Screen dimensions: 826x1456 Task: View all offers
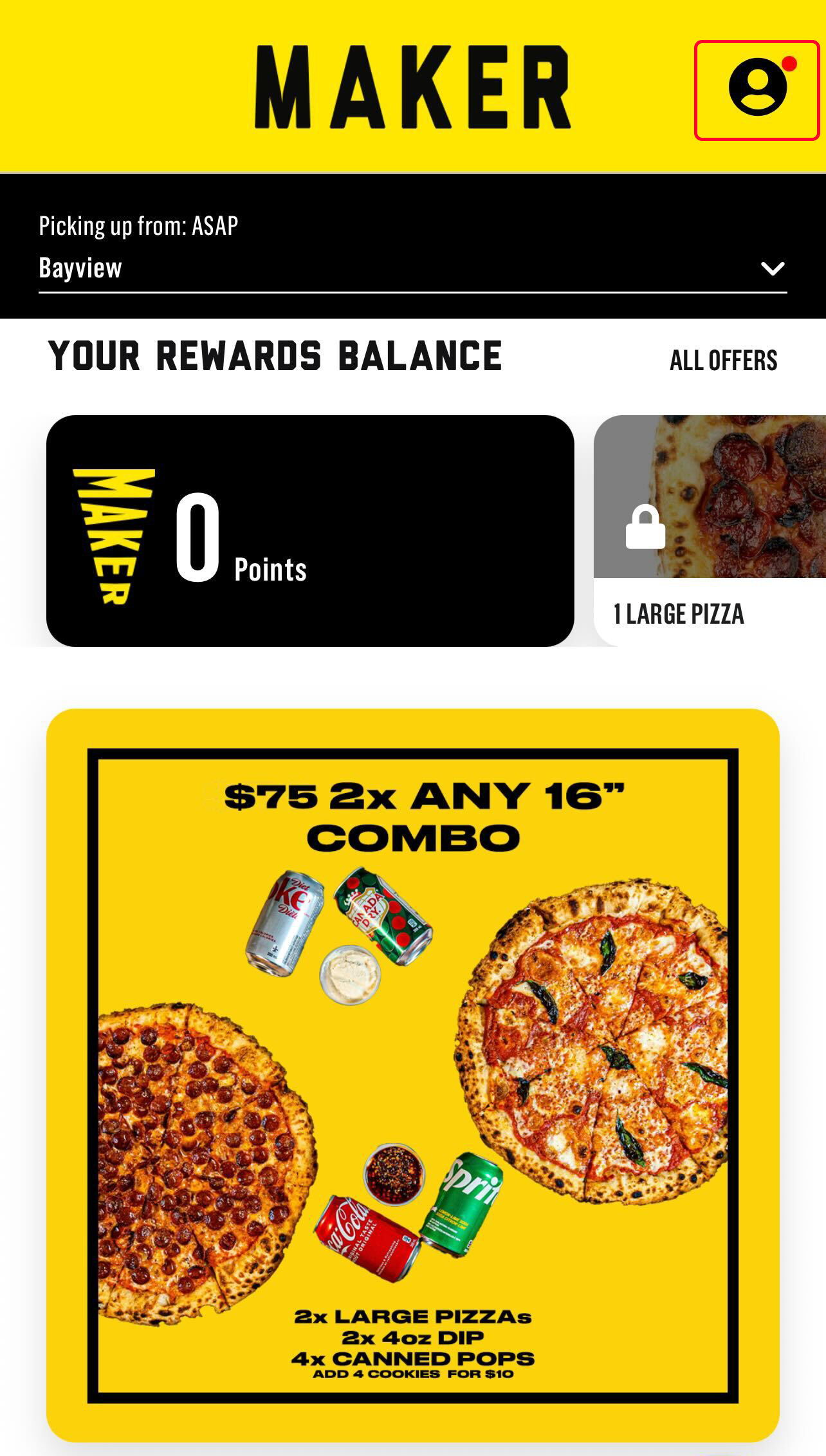pos(723,360)
